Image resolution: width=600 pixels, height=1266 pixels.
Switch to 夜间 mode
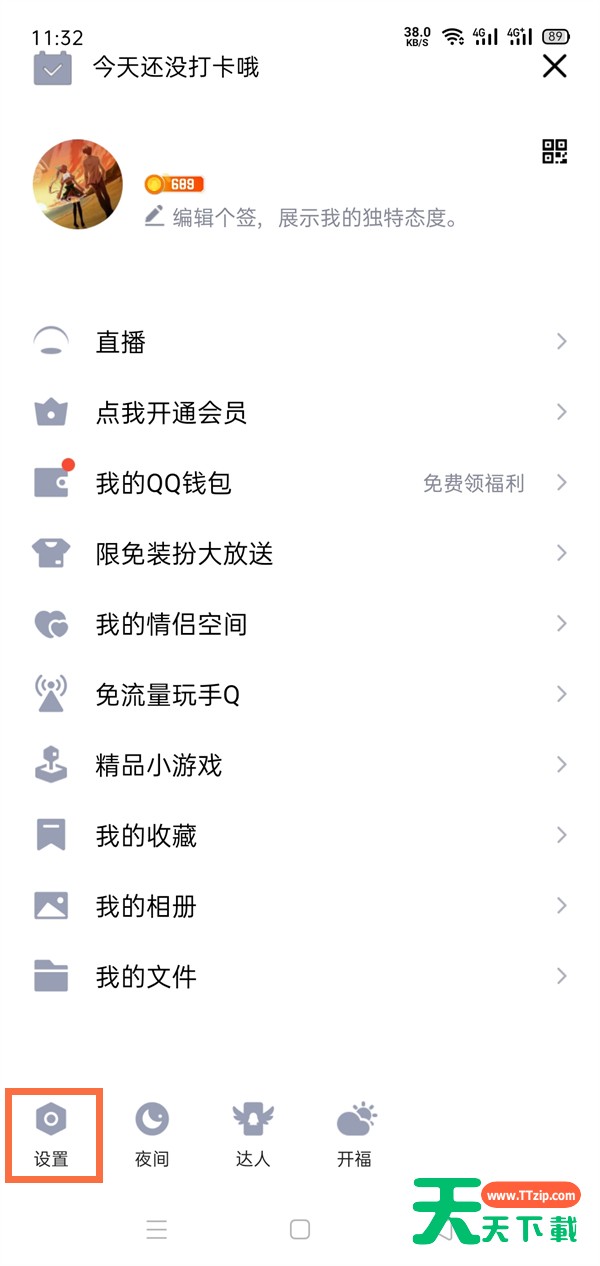click(152, 1136)
